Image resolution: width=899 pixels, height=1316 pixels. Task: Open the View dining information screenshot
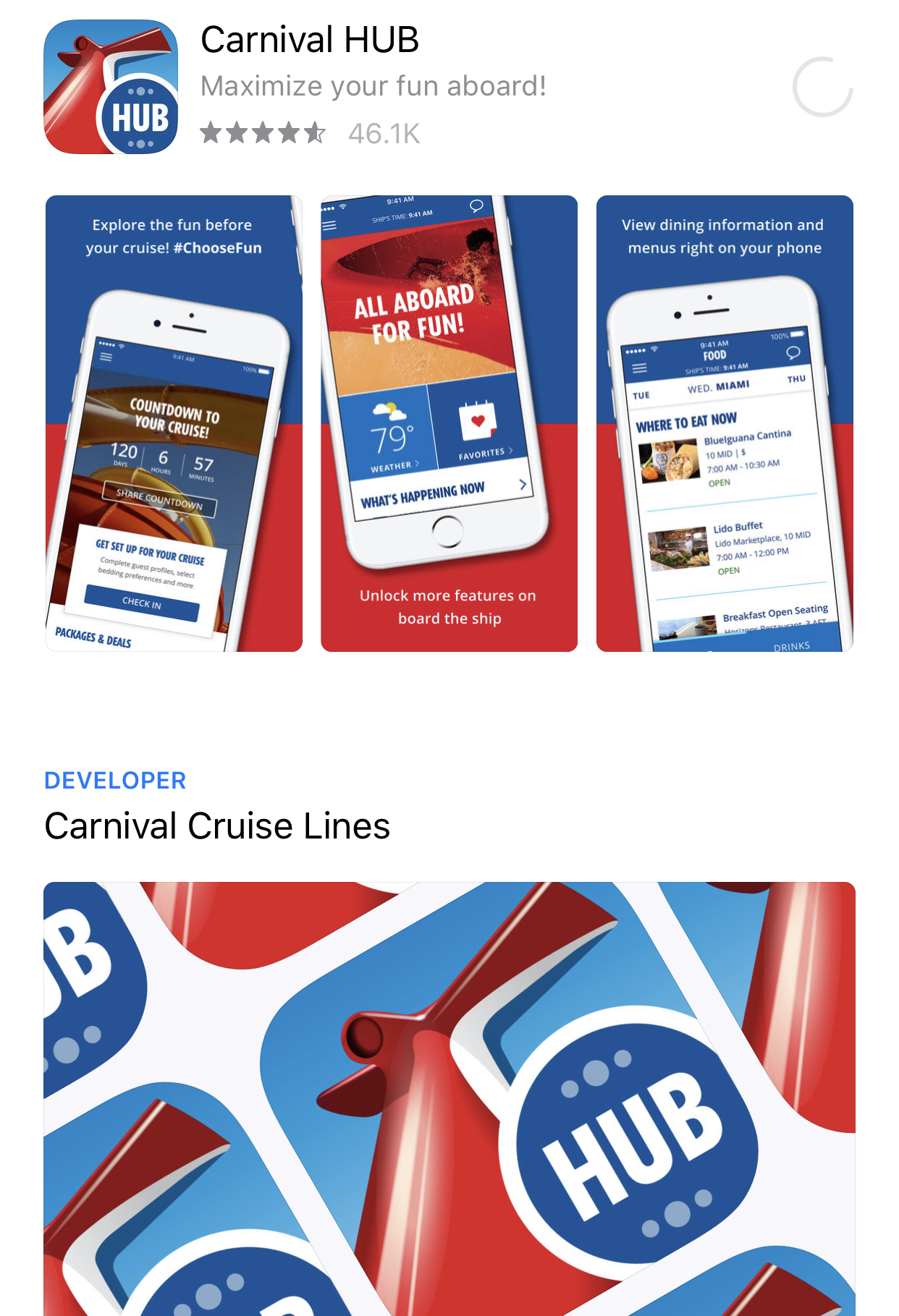click(725, 423)
